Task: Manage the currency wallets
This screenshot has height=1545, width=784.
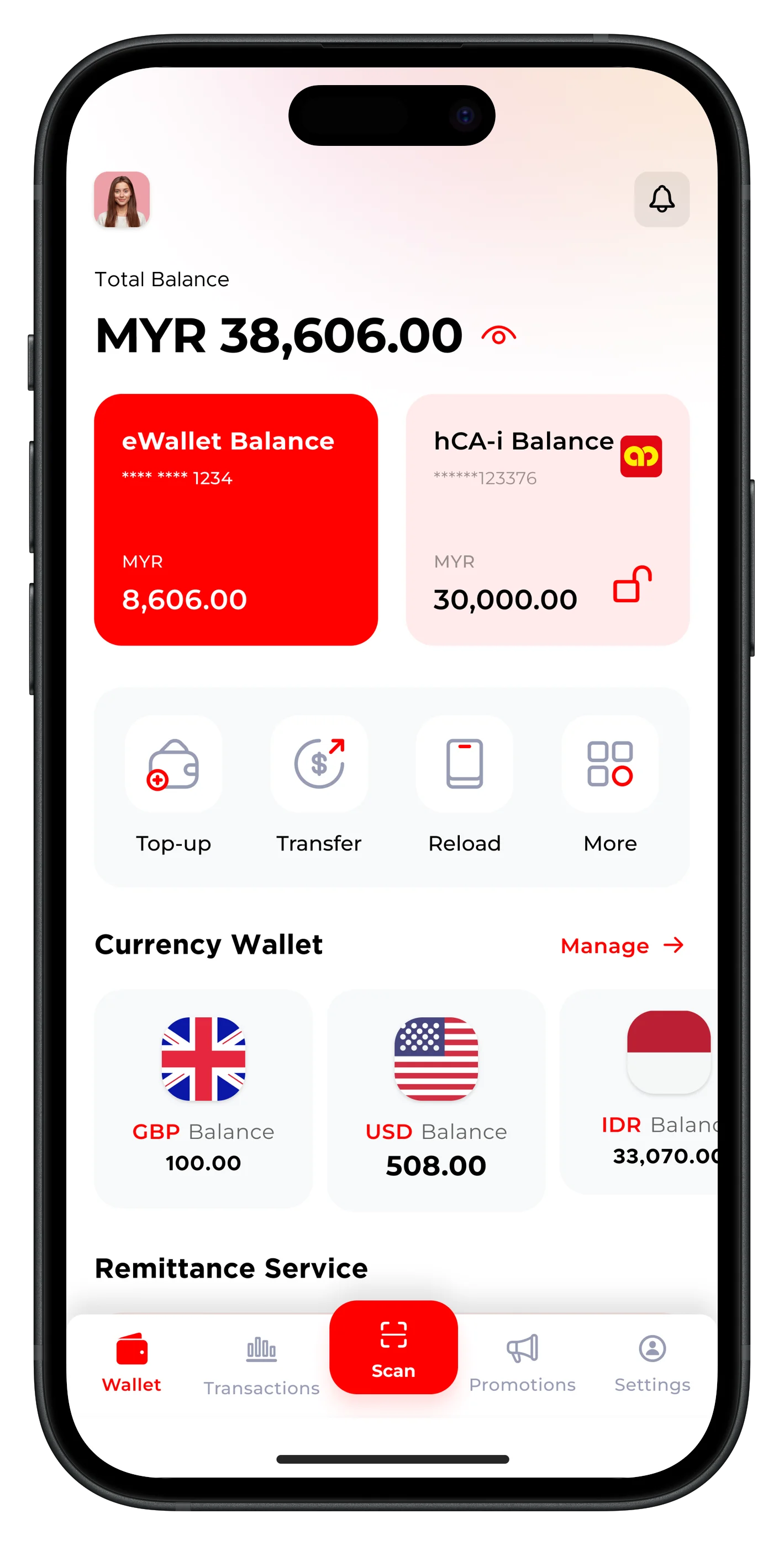Action: [x=622, y=946]
